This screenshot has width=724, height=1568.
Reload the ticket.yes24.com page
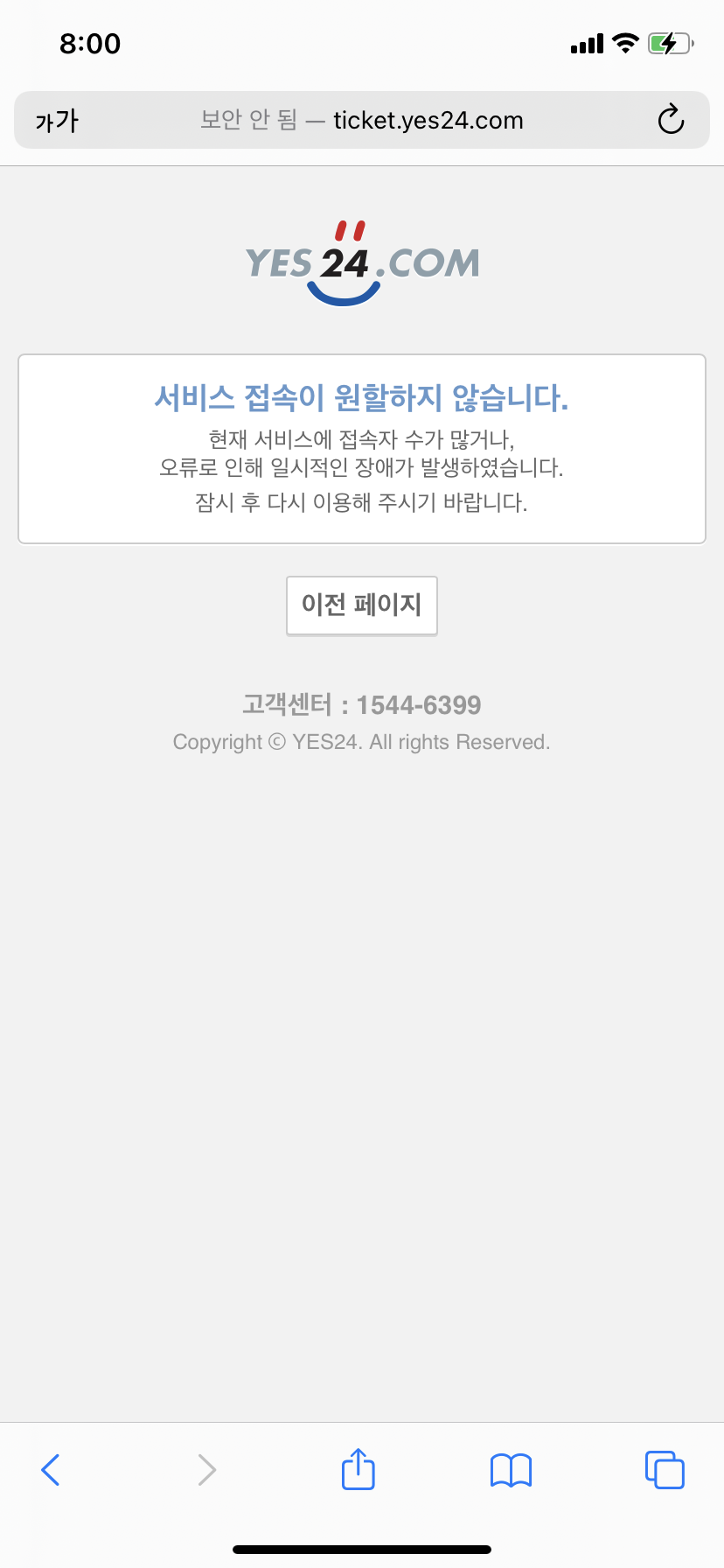point(670,121)
